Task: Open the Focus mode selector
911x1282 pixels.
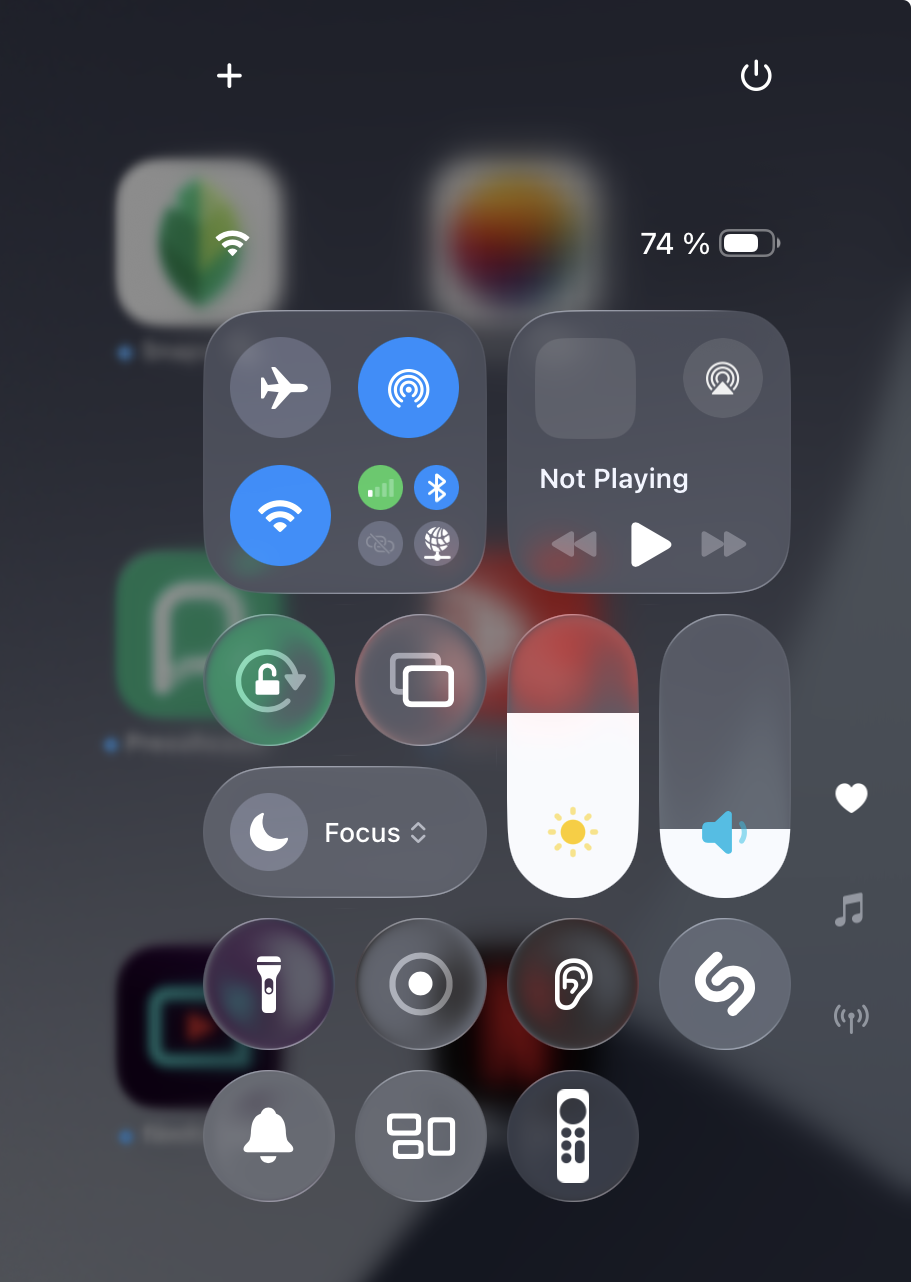Action: tap(345, 832)
